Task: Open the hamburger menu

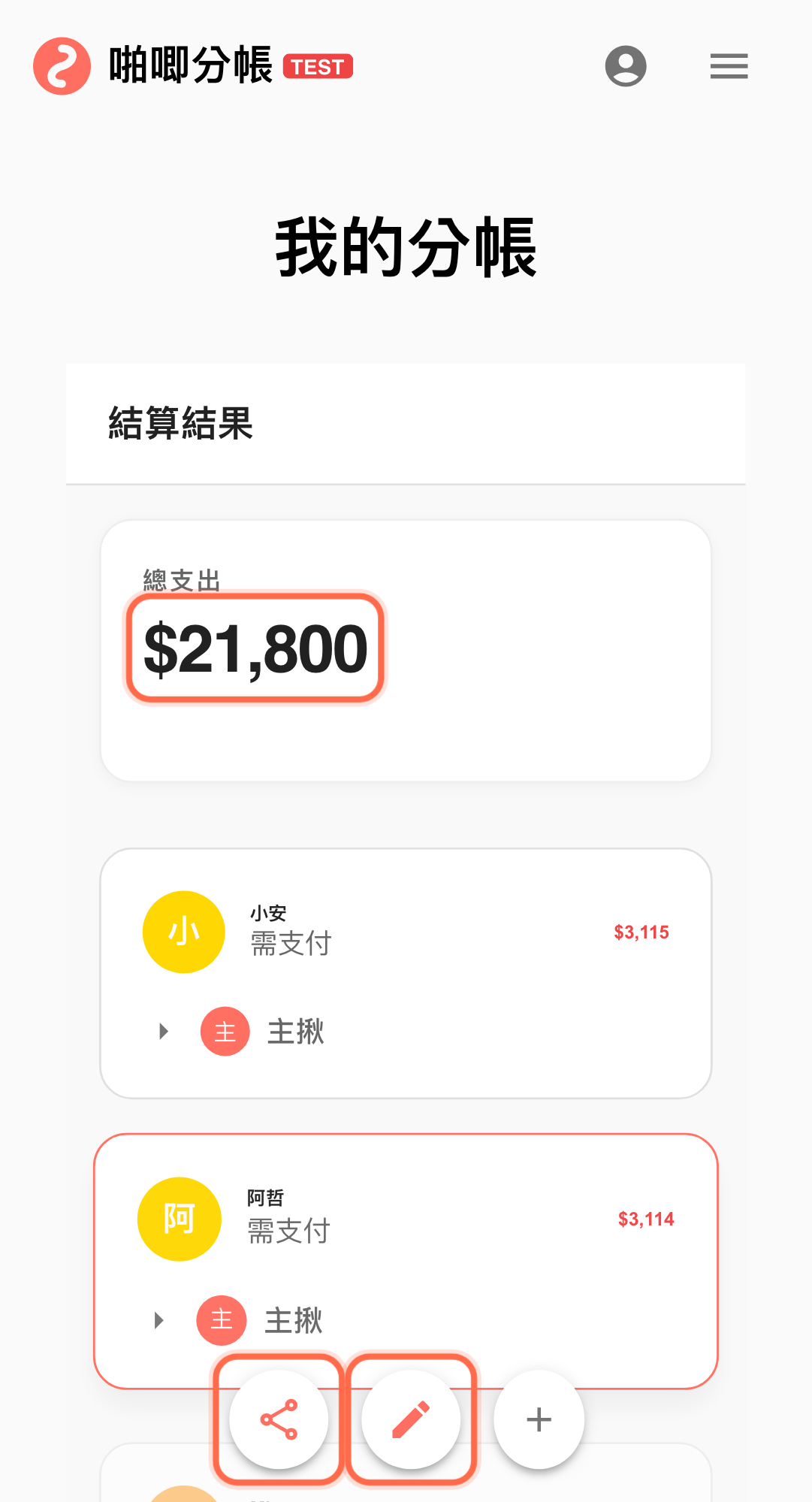Action: click(x=729, y=66)
